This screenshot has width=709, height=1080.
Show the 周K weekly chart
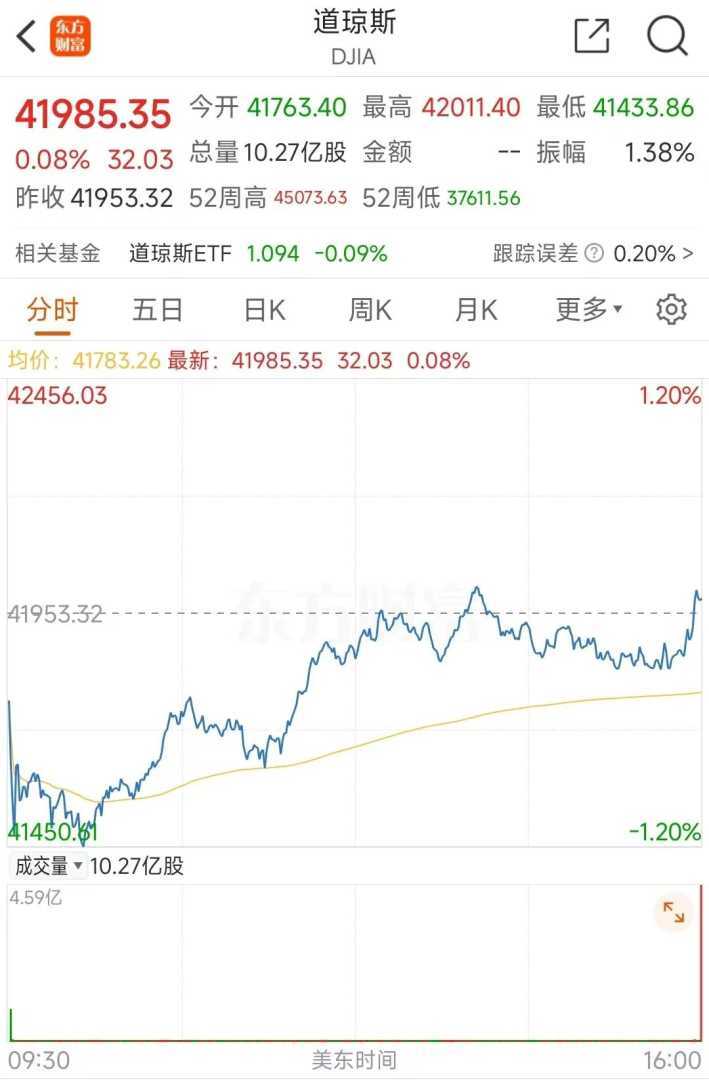click(370, 310)
